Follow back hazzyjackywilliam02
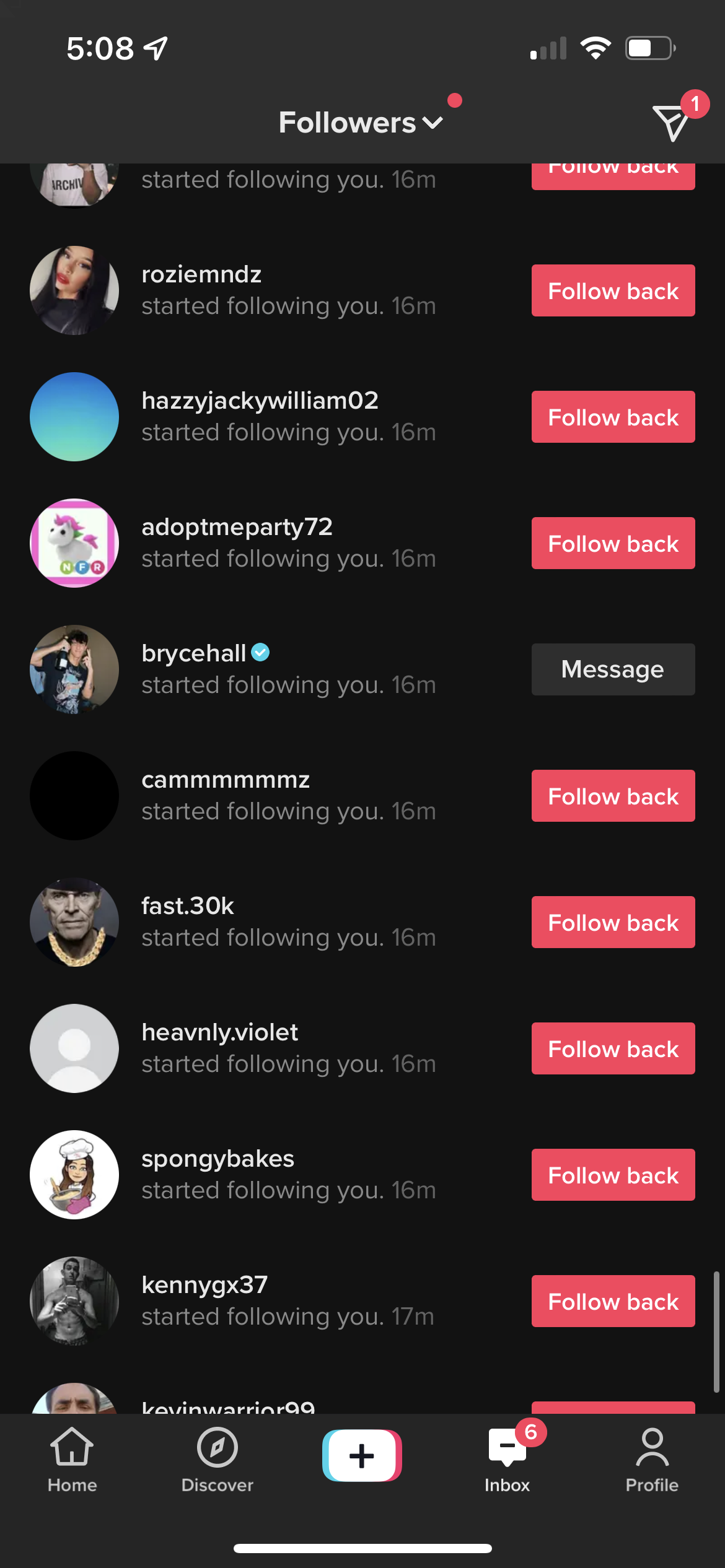The height and width of the screenshot is (1568, 725). (612, 417)
